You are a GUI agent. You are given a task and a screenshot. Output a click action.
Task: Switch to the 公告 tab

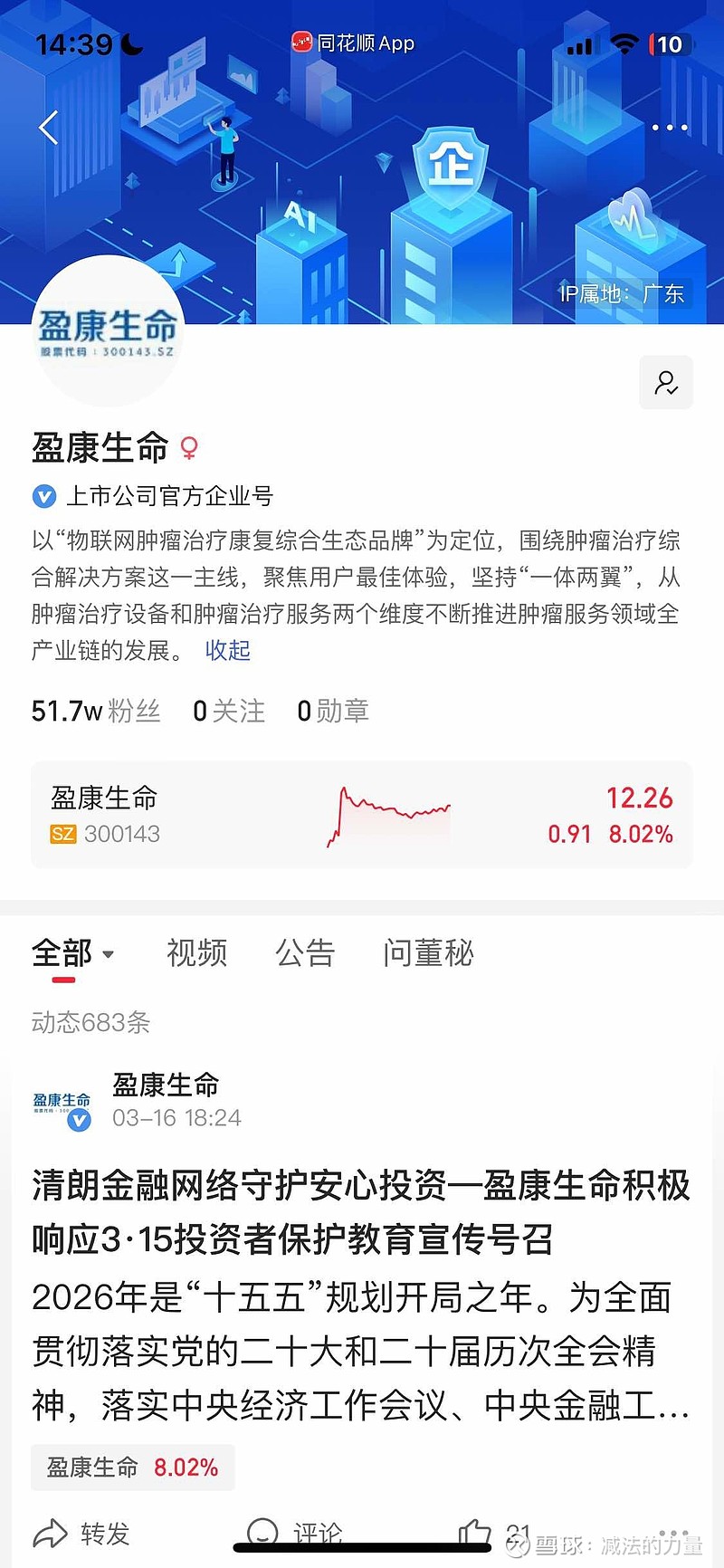[x=306, y=953]
